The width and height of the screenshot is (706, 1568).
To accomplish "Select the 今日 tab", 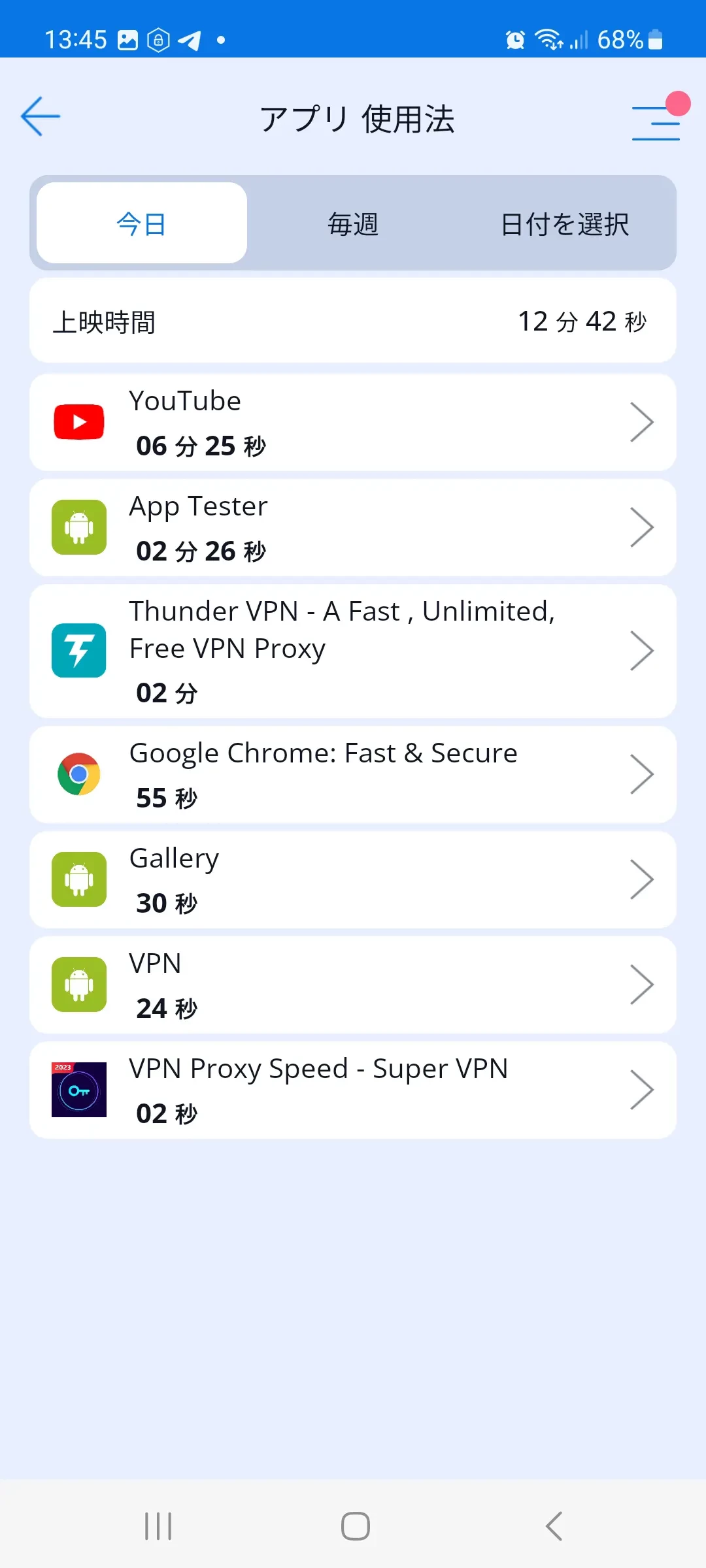I will 142,223.
